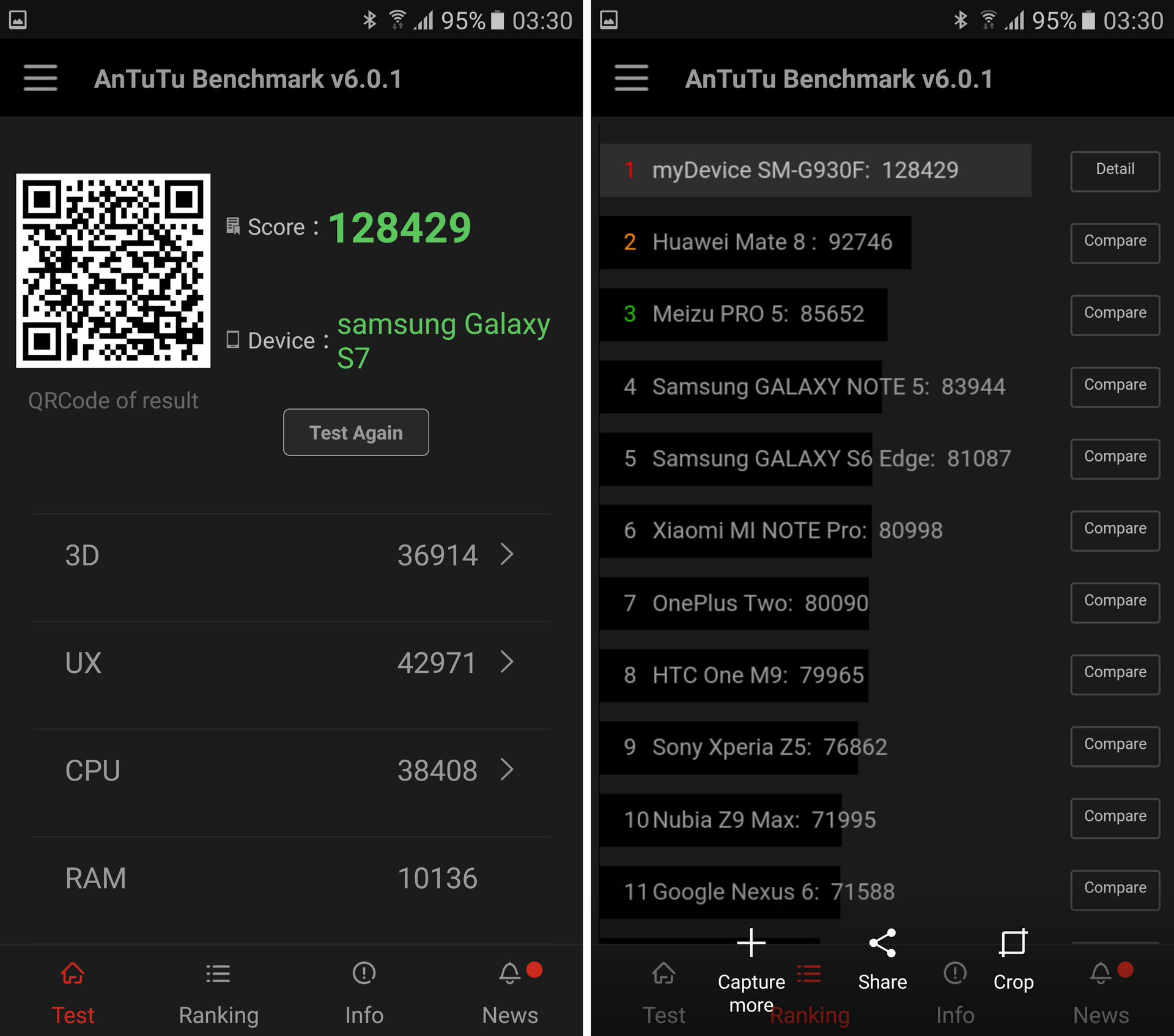The image size is (1174, 1036).
Task: Compare with Google Nexus 6
Action: [1115, 890]
